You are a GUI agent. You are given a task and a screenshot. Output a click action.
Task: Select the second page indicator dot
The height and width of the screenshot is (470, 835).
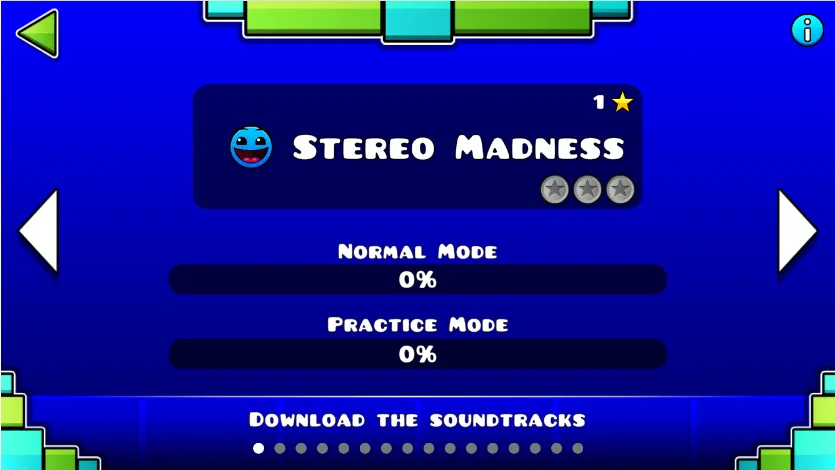tap(280, 448)
